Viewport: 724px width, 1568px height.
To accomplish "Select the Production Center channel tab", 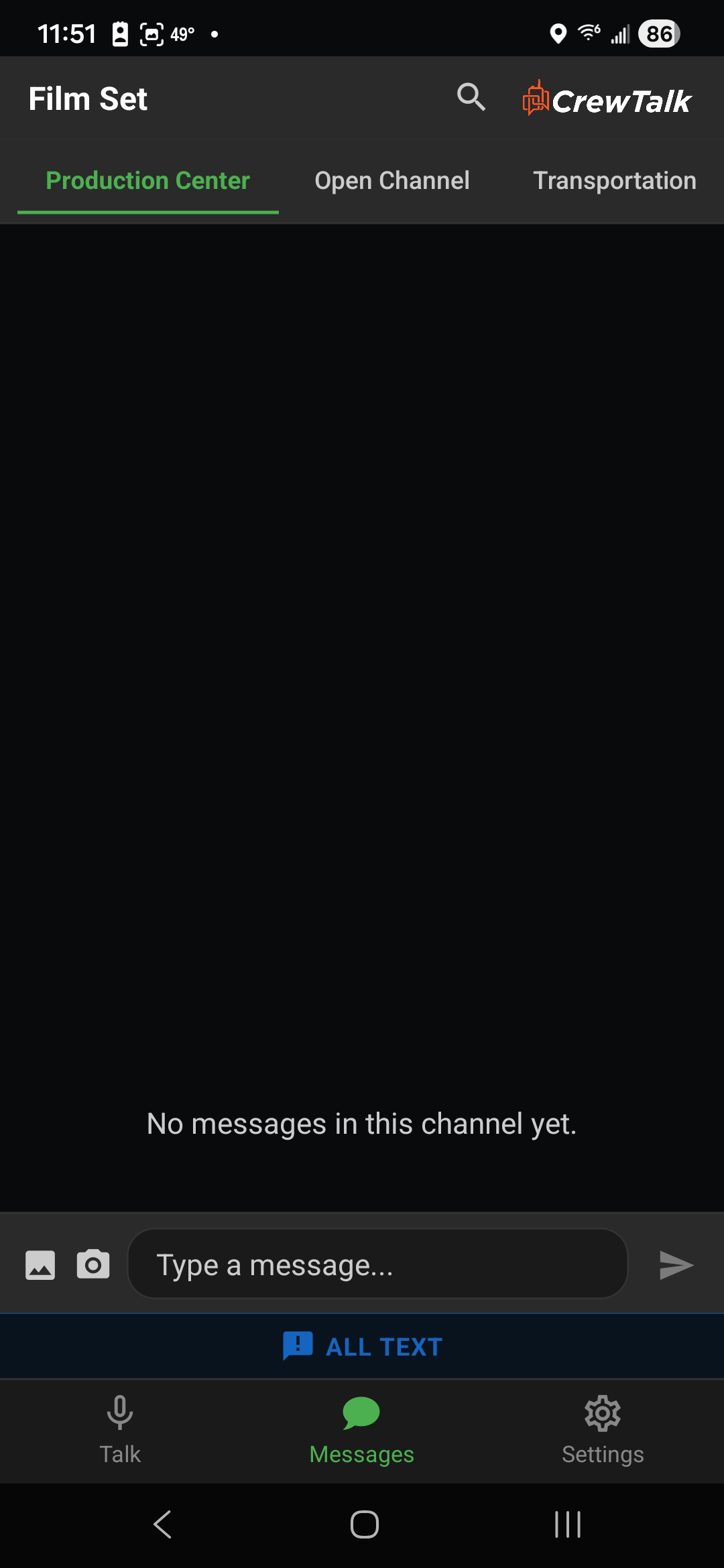I will 147,181.
